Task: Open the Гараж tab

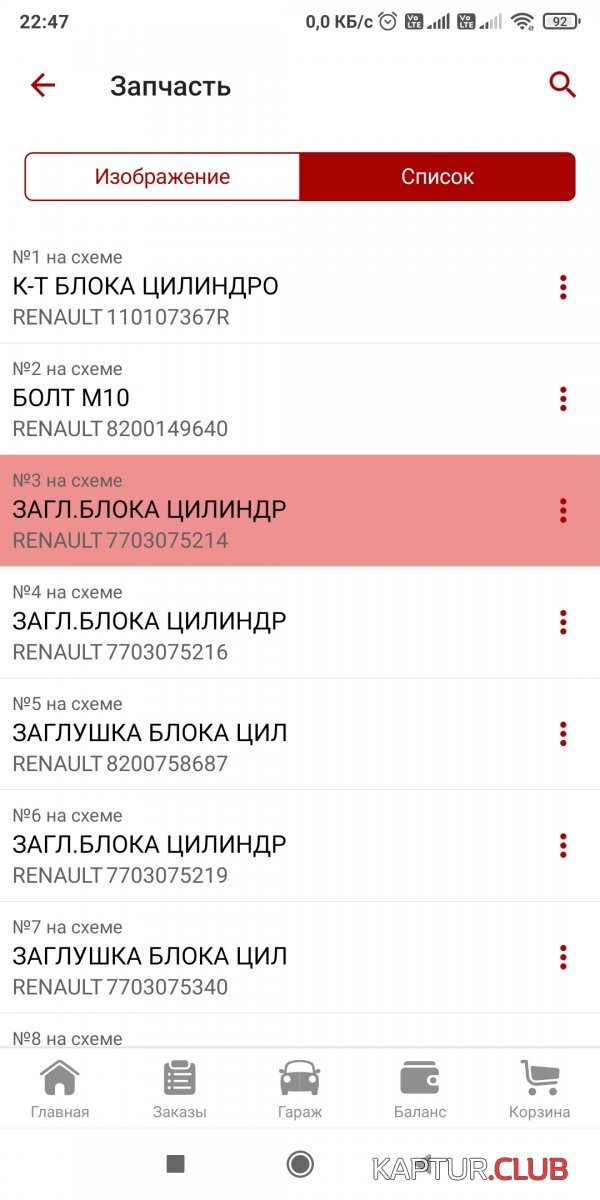Action: (x=300, y=1090)
